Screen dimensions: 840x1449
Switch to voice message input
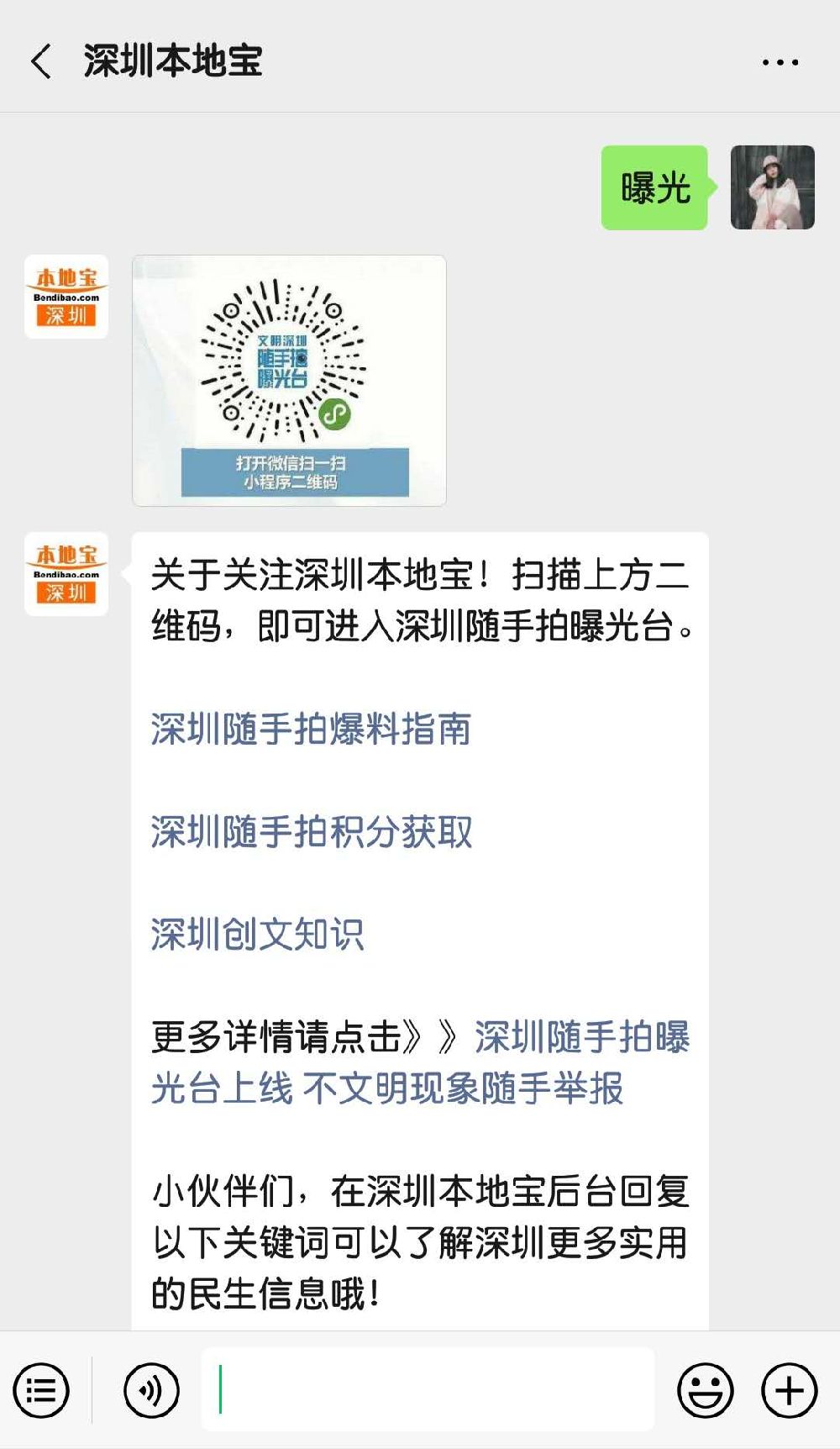(151, 1390)
